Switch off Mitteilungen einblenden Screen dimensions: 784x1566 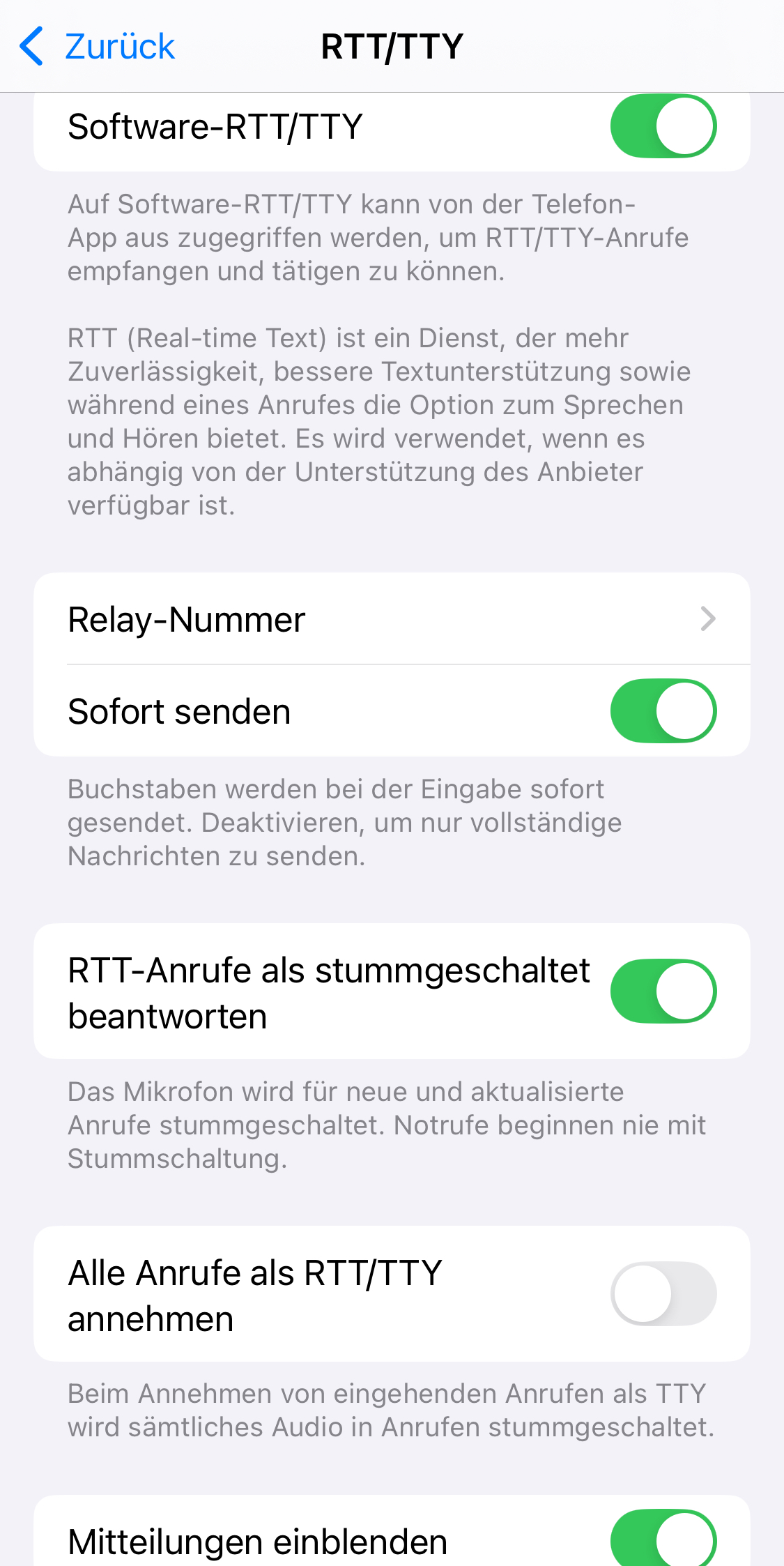pyautogui.click(x=663, y=1540)
